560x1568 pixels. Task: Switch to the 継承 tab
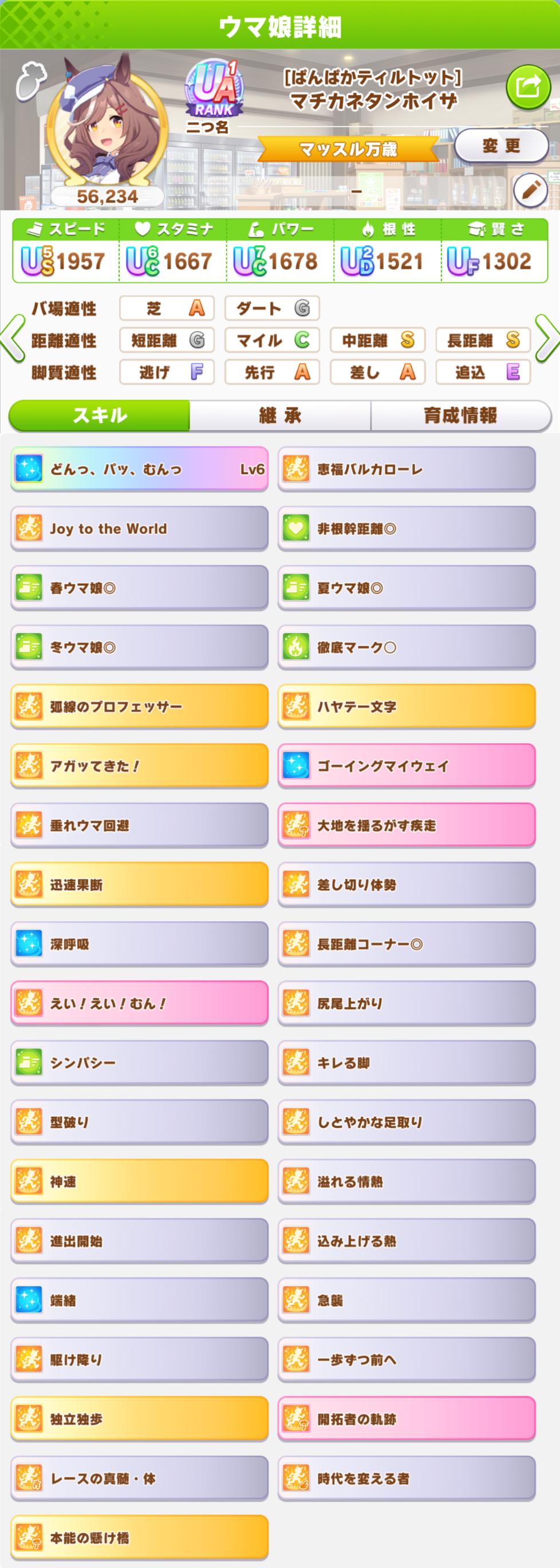(280, 416)
